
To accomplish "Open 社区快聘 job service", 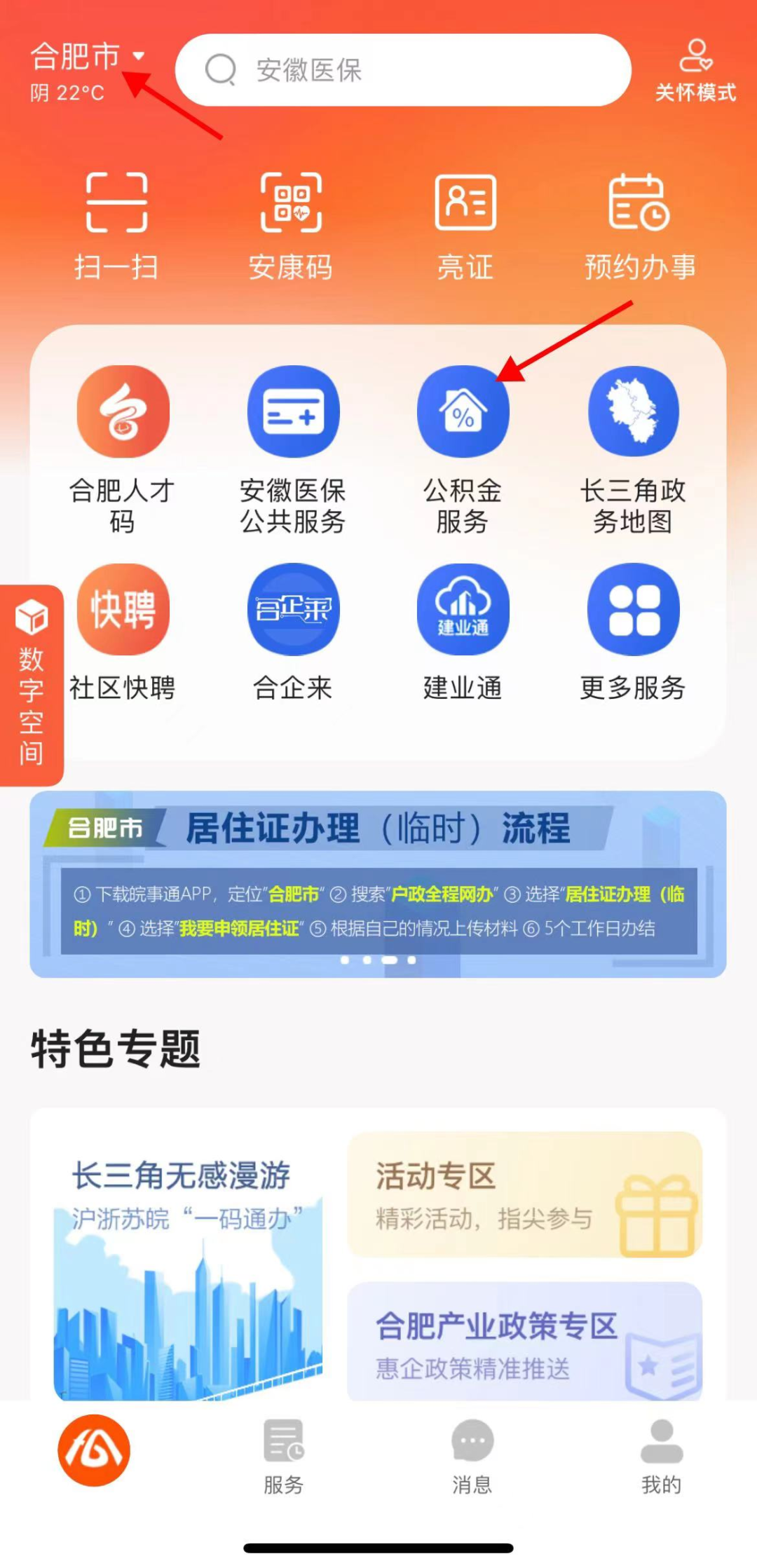I will tap(123, 632).
